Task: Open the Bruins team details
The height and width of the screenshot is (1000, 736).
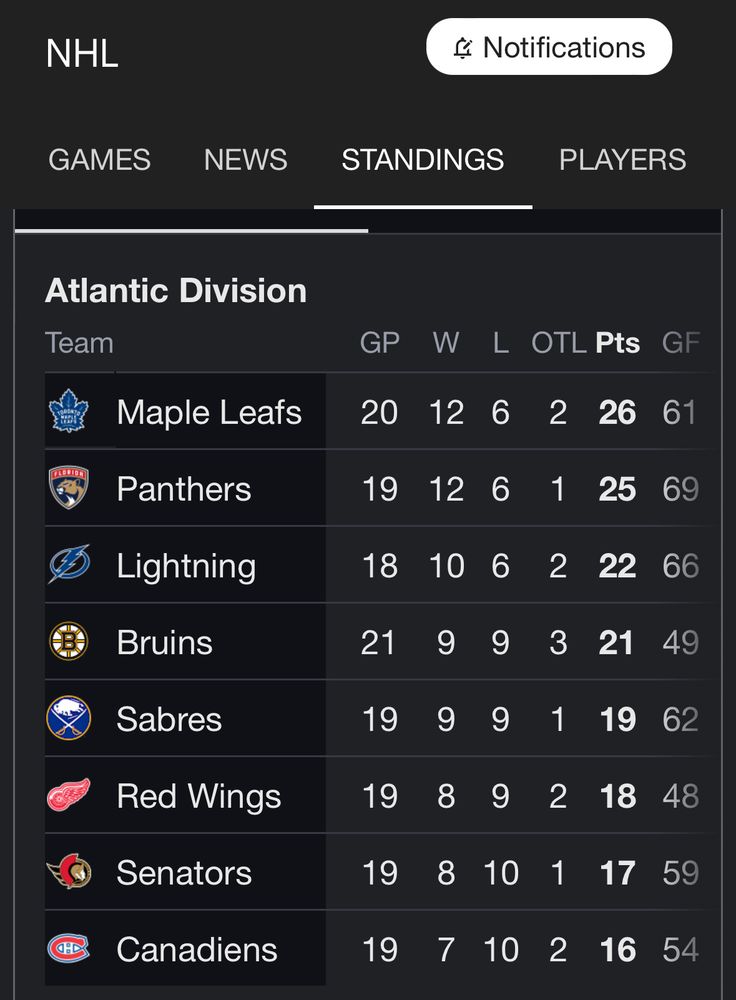Action: click(x=165, y=642)
